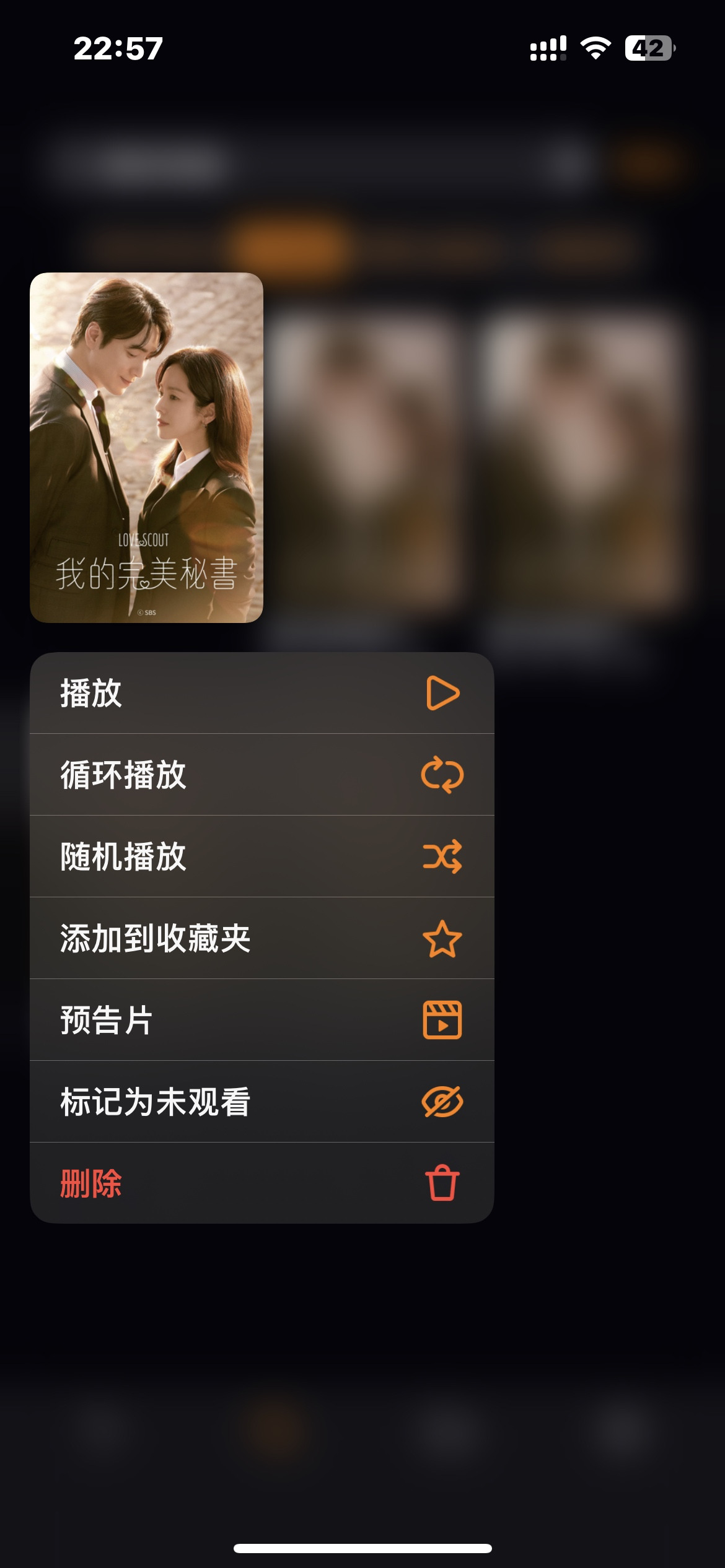Tap 删除 to delete this item
This screenshot has height=1568, width=725.
[261, 1183]
